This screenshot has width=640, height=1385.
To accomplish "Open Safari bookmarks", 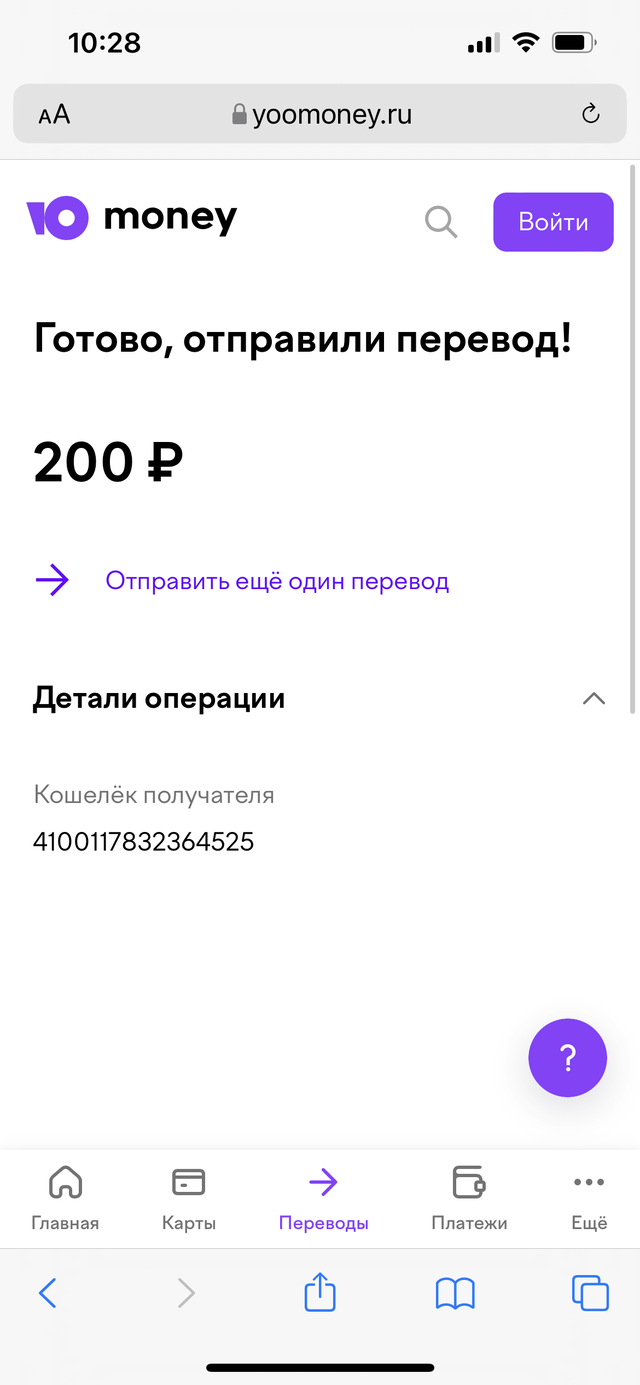I will (455, 1294).
